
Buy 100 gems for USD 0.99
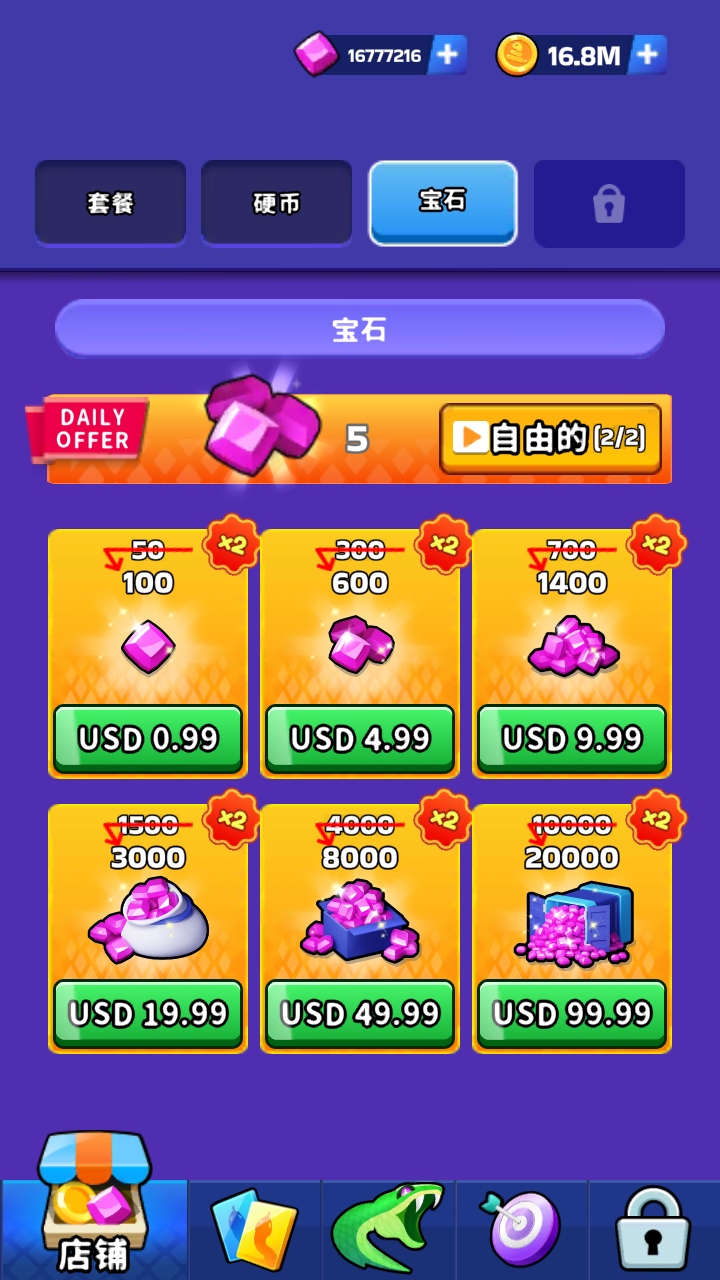[148, 739]
